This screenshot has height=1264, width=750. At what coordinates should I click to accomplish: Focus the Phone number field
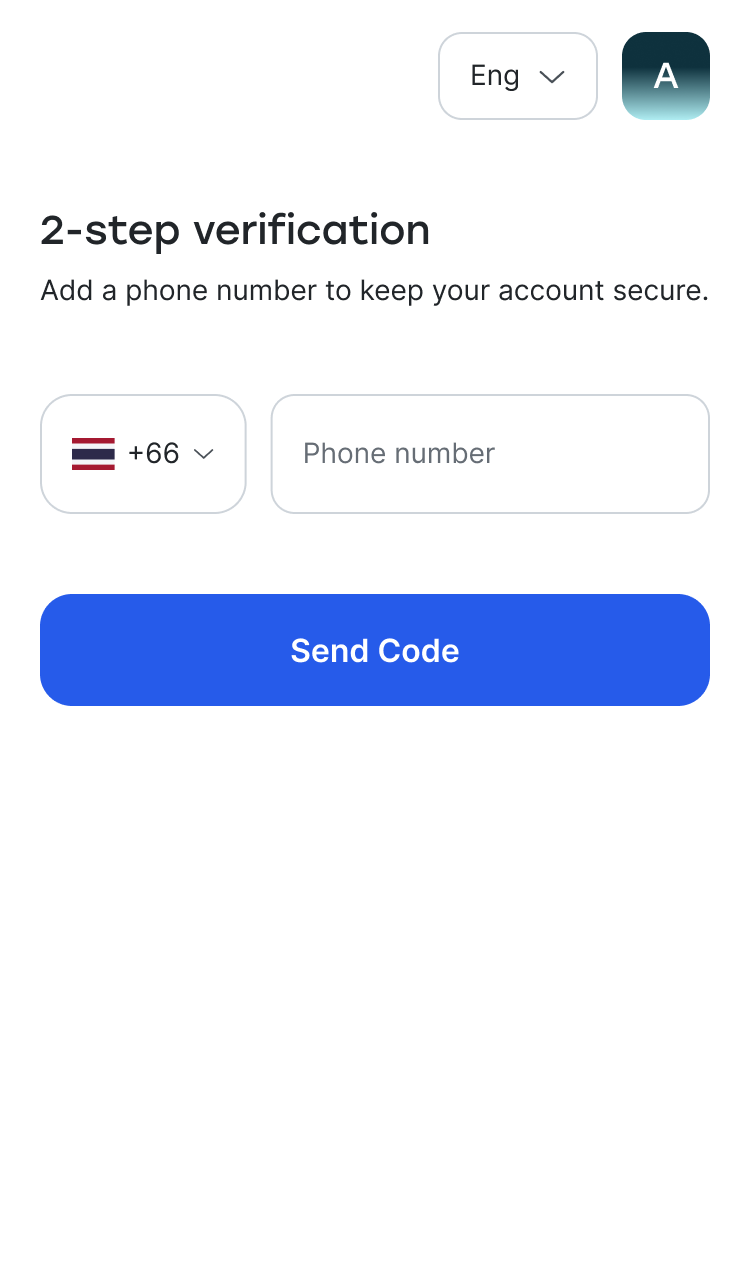[x=490, y=454]
